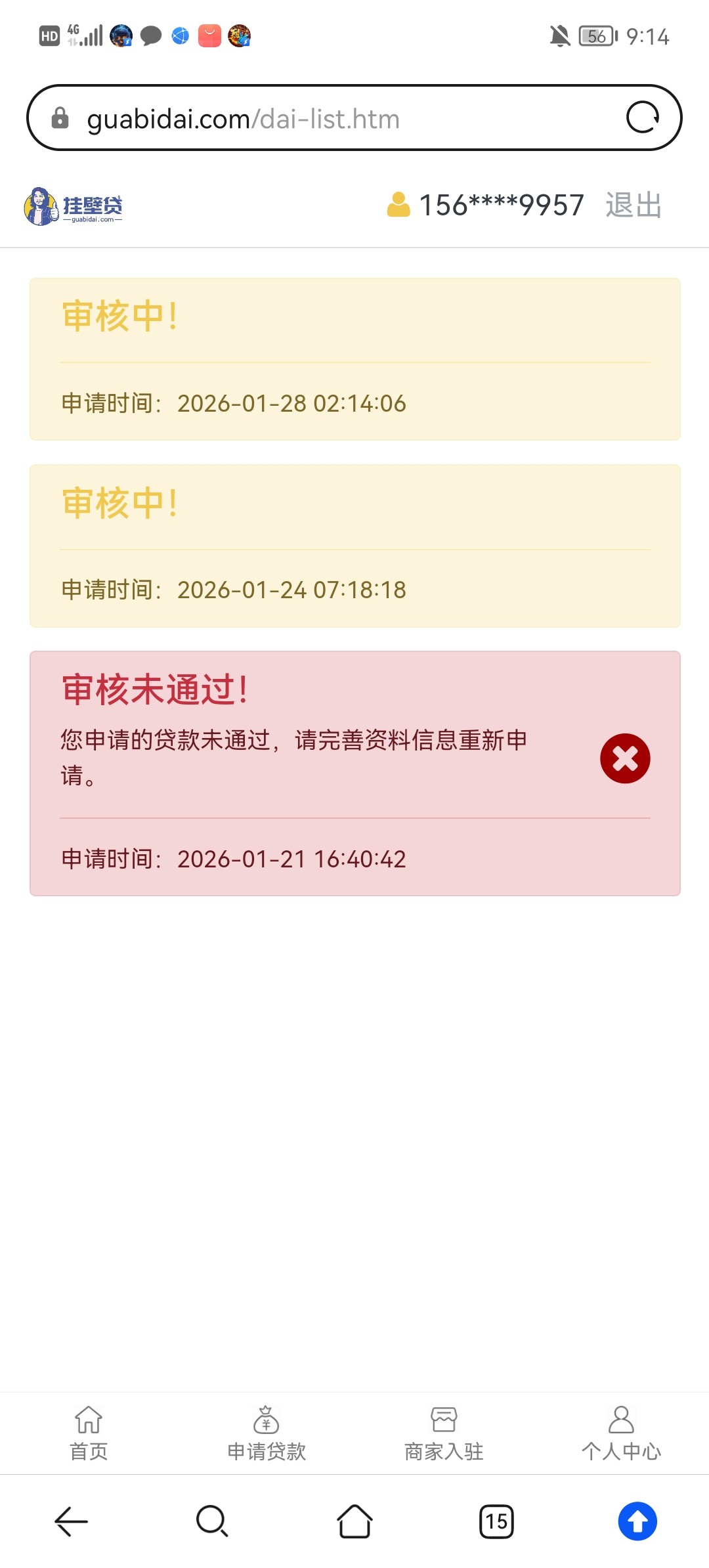Click the padlock icon in address bar
This screenshot has height=1568, width=709.
[60, 118]
